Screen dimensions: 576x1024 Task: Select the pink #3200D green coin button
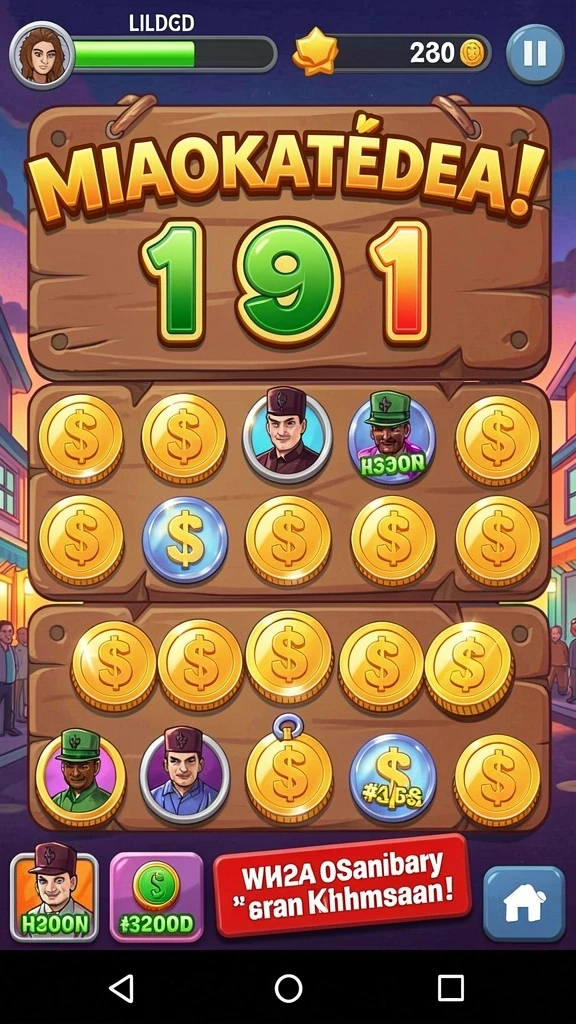(x=156, y=897)
